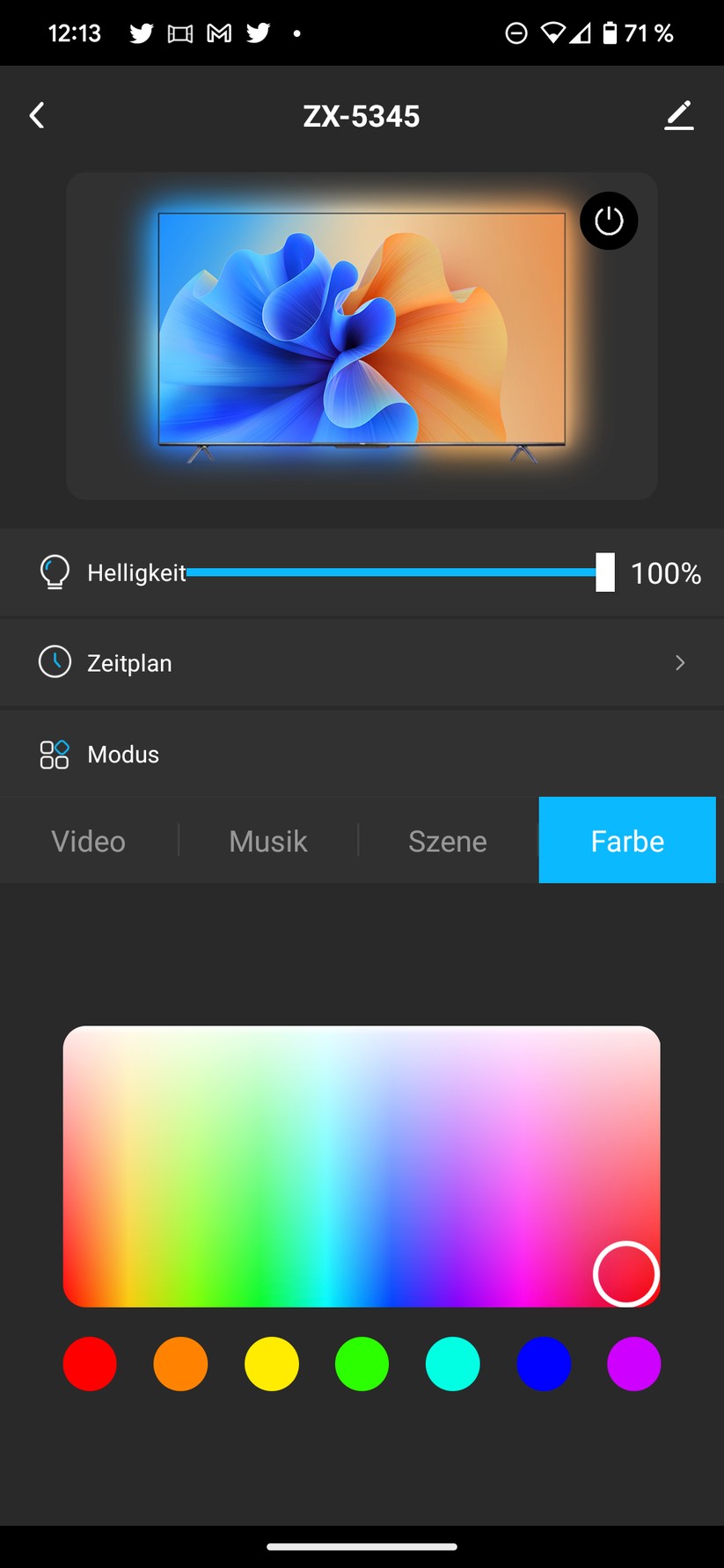Viewport: 724px width, 1568px height.
Task: Click the Zeitplan clock icon
Action: click(x=54, y=662)
